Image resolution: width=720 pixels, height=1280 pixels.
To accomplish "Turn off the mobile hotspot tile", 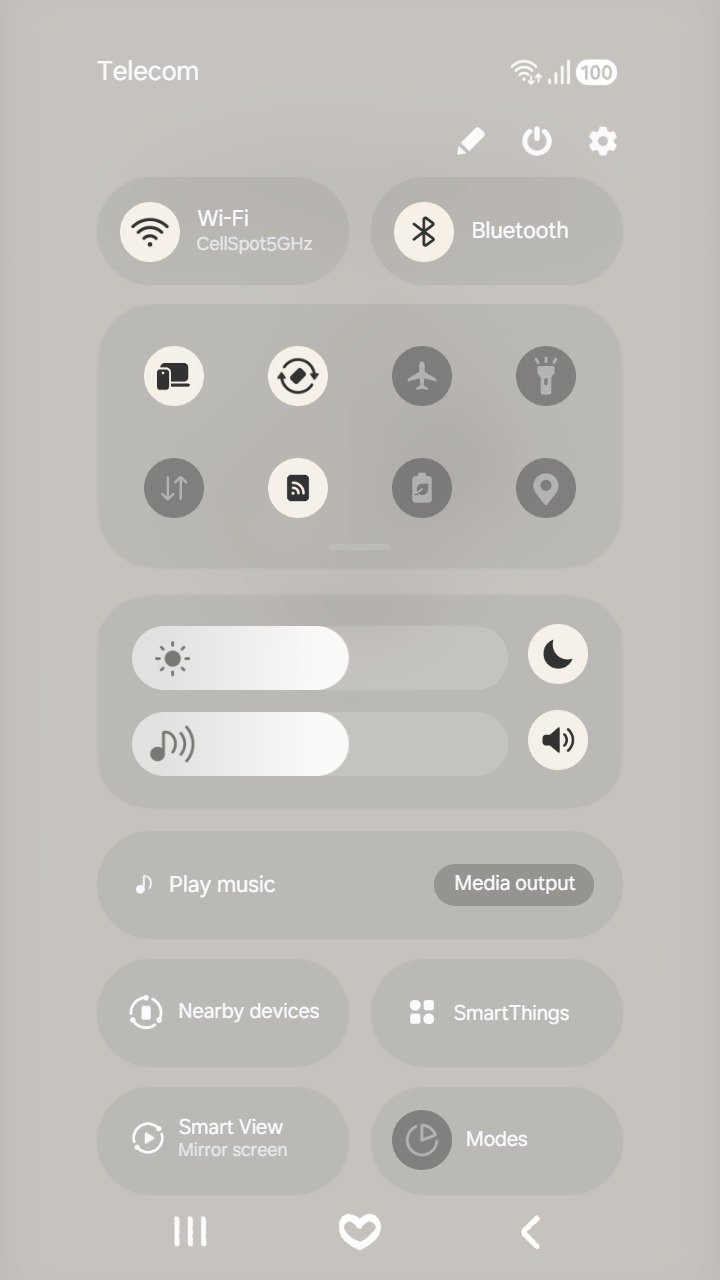I will click(x=298, y=489).
